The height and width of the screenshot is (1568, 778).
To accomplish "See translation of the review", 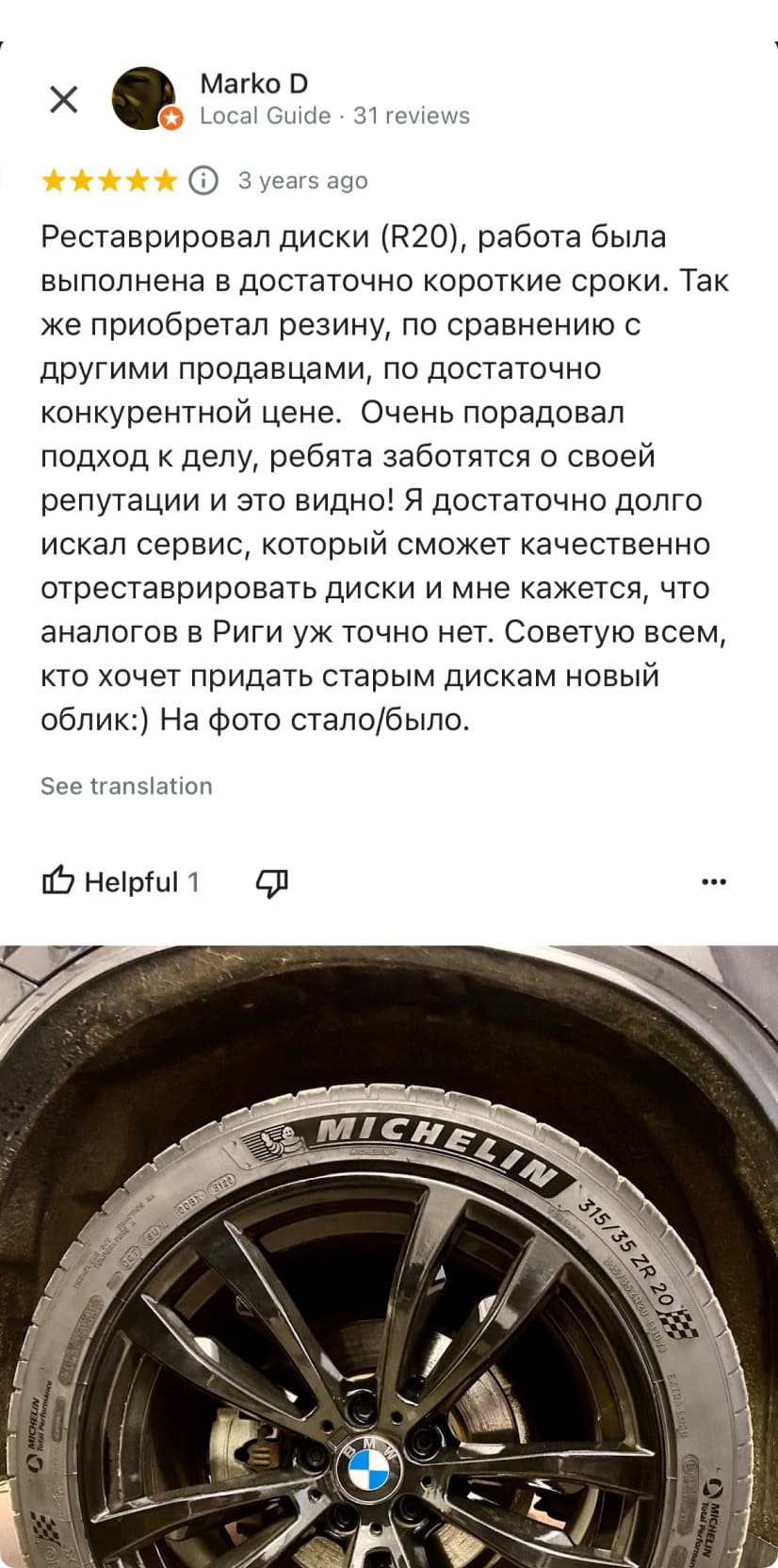I will (x=126, y=786).
